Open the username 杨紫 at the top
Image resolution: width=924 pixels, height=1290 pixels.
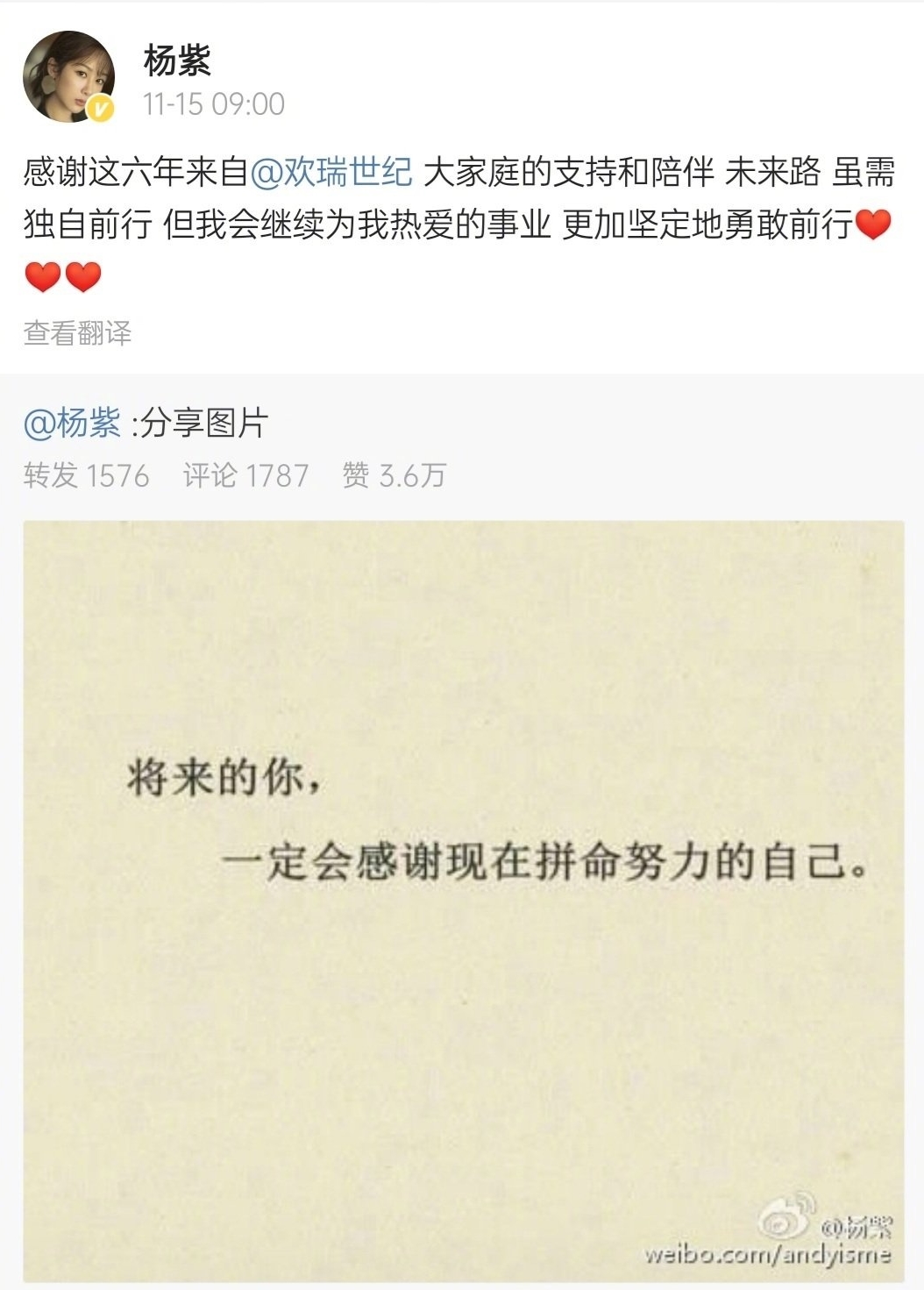[177, 61]
